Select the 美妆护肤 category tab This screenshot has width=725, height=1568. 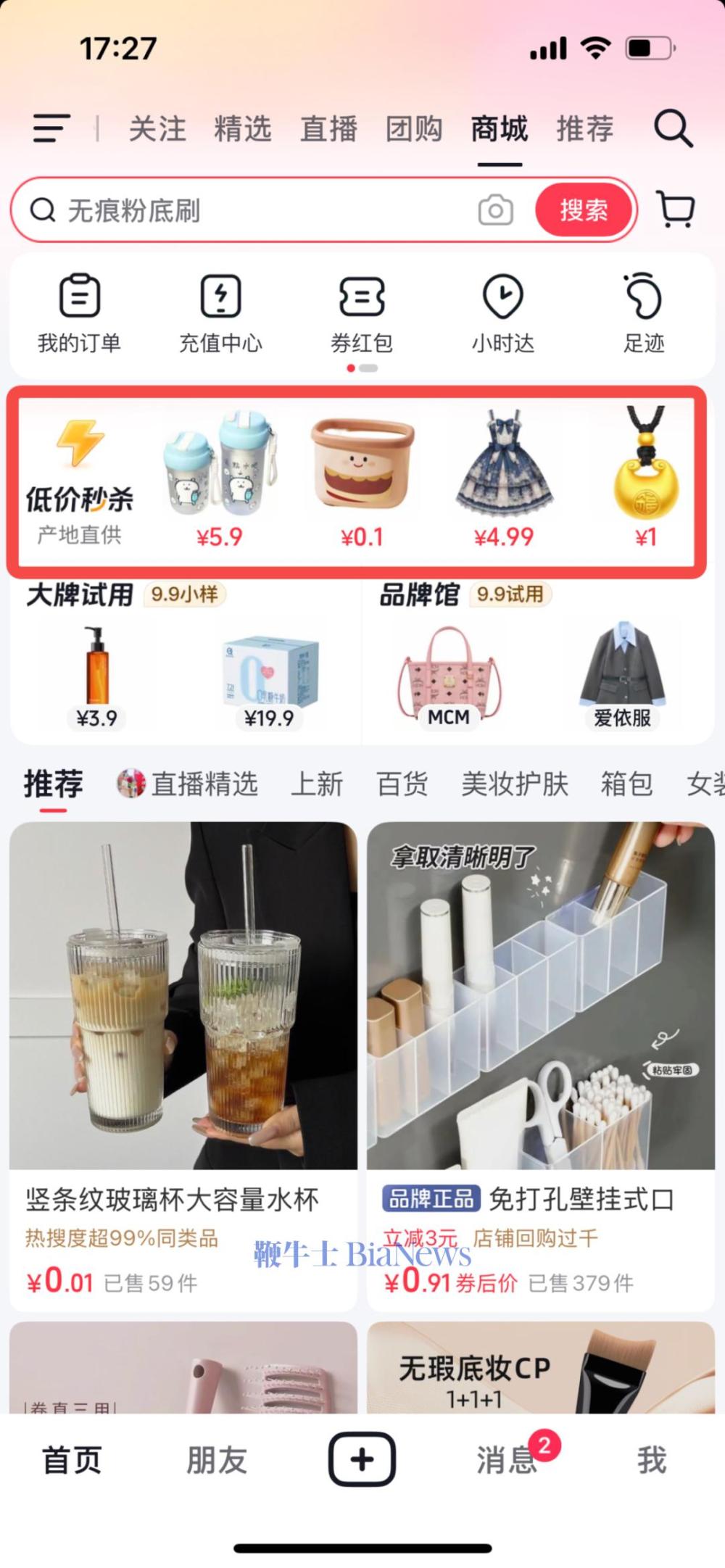(515, 784)
